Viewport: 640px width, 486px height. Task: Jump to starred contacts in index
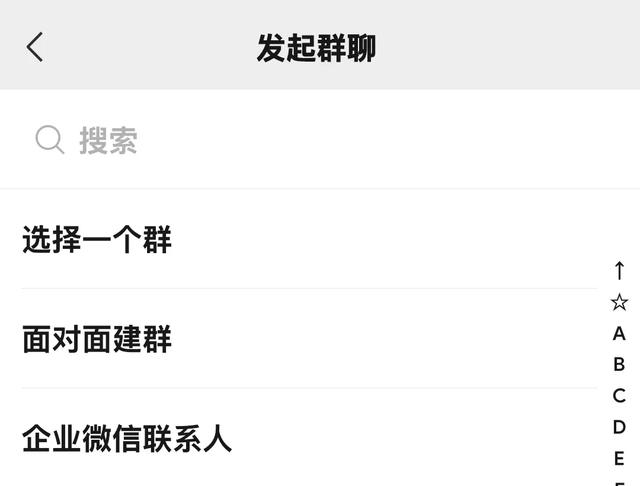pos(619,302)
